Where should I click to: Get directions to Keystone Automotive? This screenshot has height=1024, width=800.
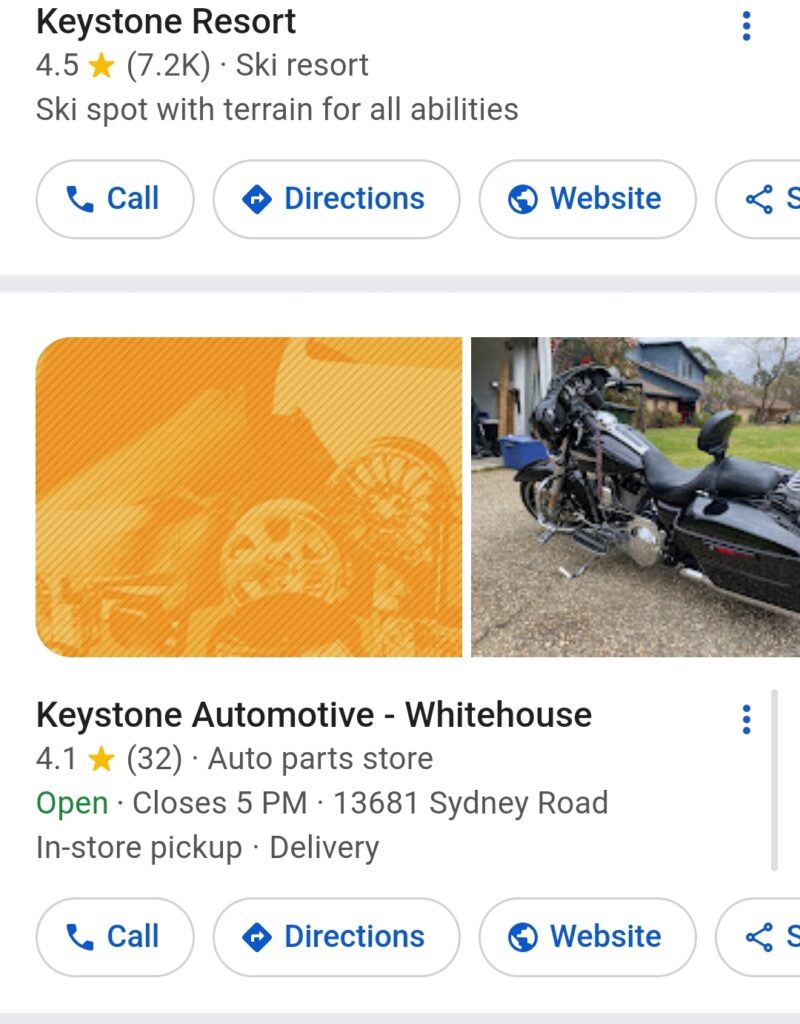pos(336,937)
